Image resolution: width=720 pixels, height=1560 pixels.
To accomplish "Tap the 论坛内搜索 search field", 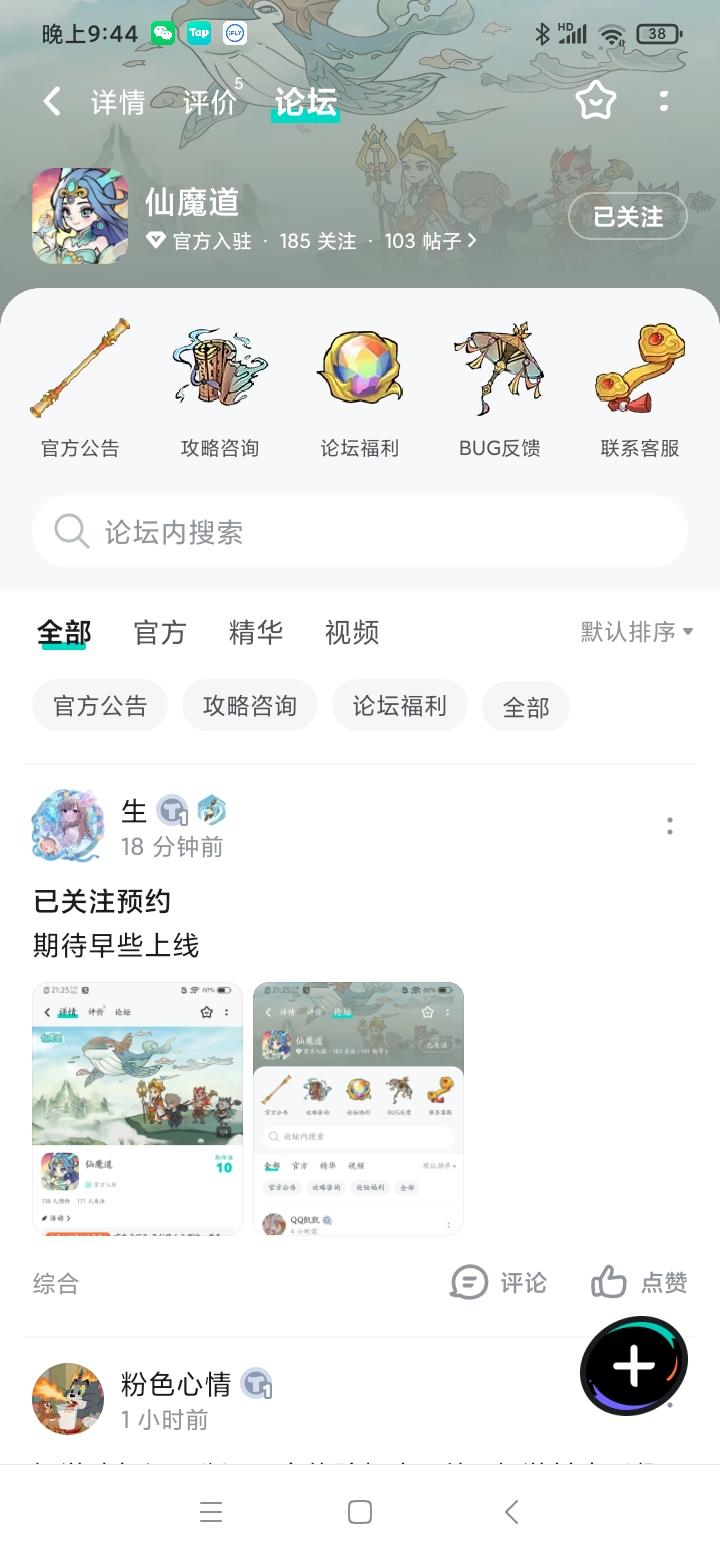I will (360, 531).
